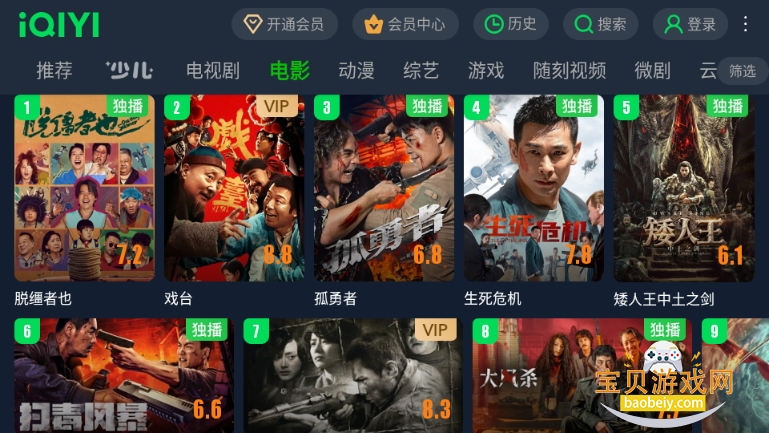The height and width of the screenshot is (433, 769).
Task: Open the movie 矮人王中土之剑
Action: click(x=684, y=188)
